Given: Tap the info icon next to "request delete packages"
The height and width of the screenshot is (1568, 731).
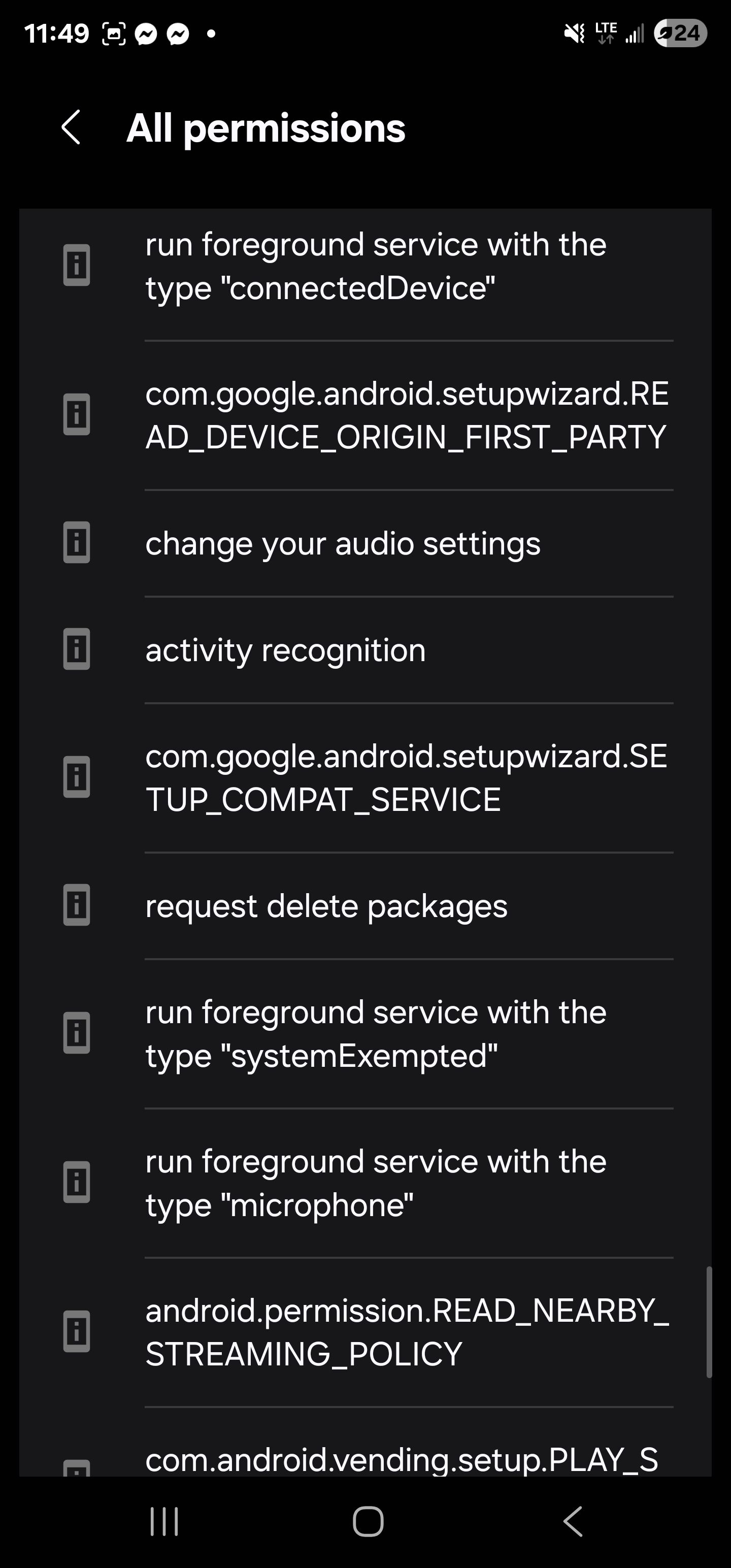Looking at the screenshot, I should pyautogui.click(x=76, y=906).
